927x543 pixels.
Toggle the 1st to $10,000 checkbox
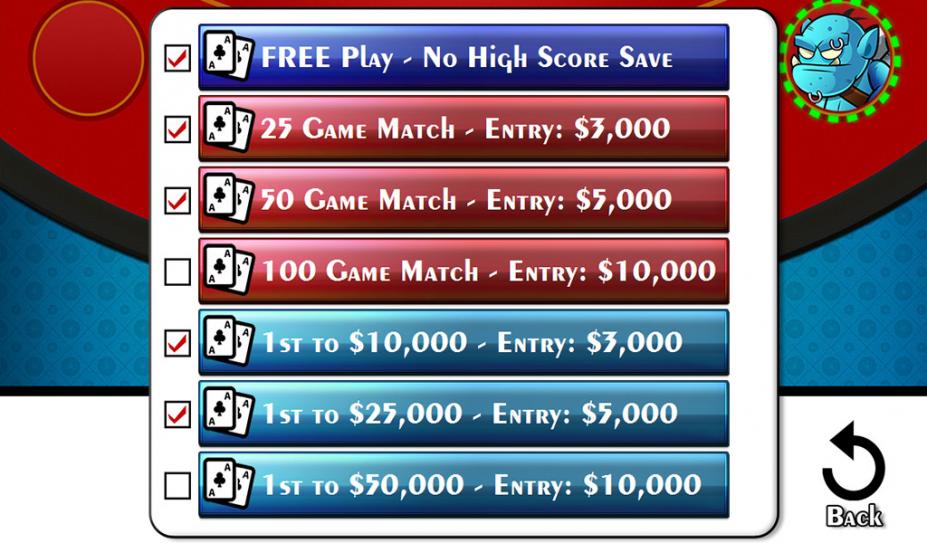[177, 344]
